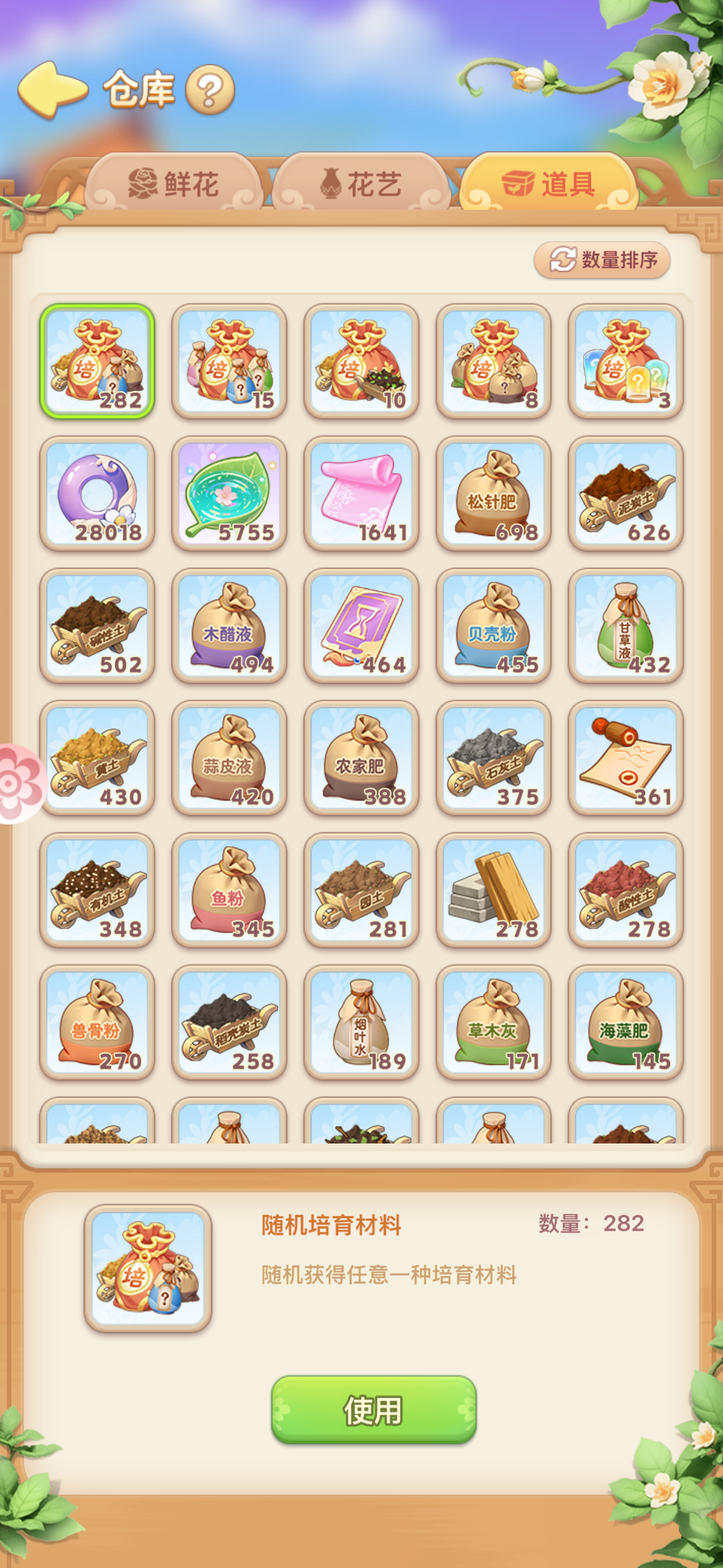Image resolution: width=723 pixels, height=1568 pixels.
Task: Select the 道具 tab
Action: [549, 184]
